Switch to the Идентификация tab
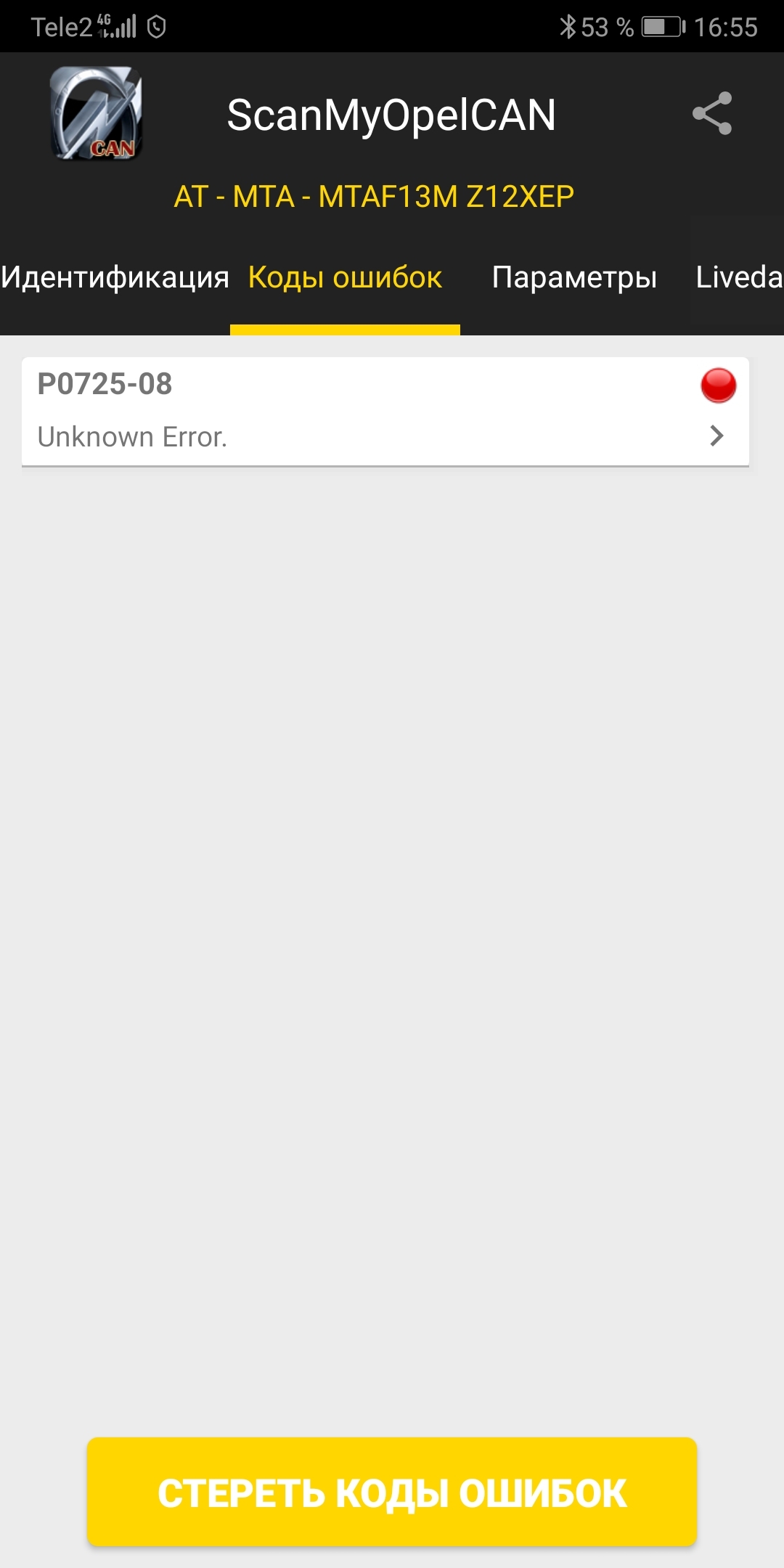This screenshot has height=1568, width=784. pos(115,277)
